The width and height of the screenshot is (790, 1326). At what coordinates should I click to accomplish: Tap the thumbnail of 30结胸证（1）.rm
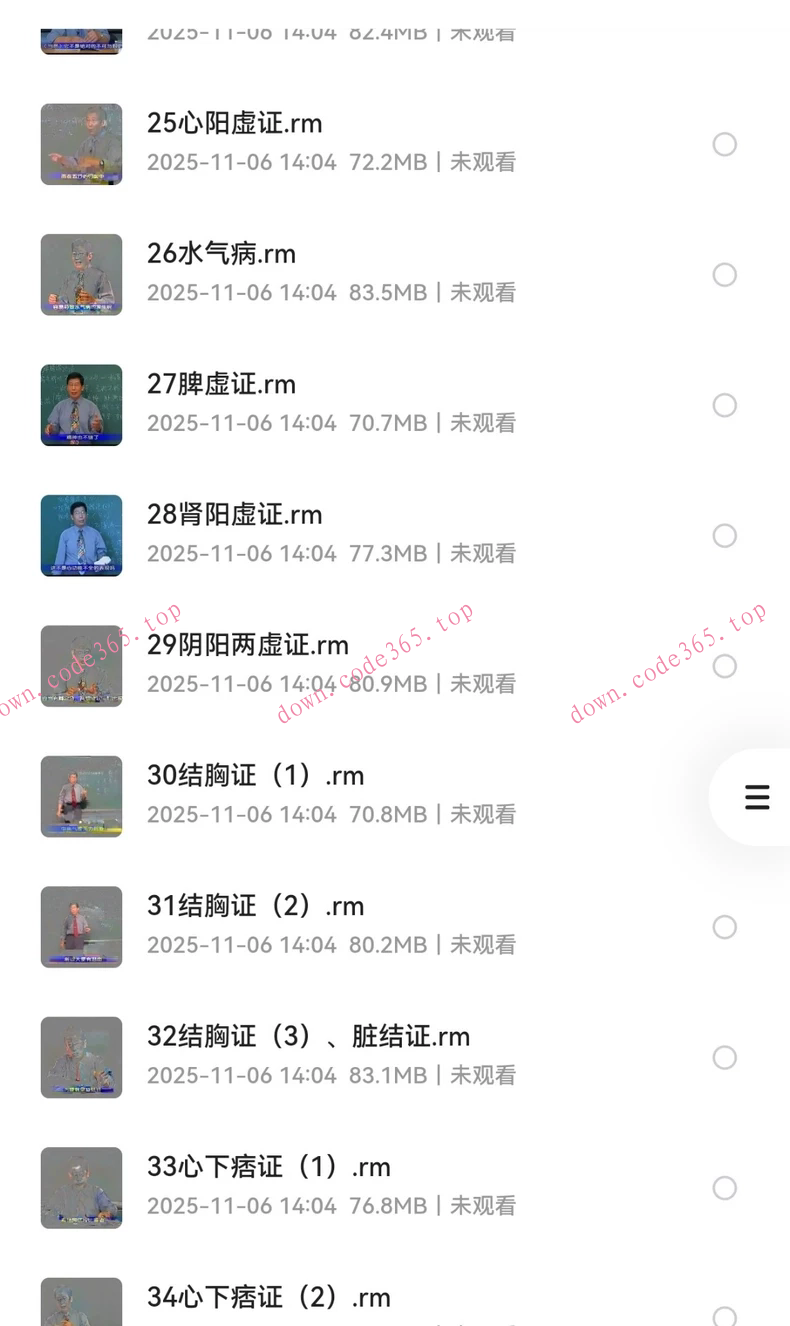pos(81,796)
